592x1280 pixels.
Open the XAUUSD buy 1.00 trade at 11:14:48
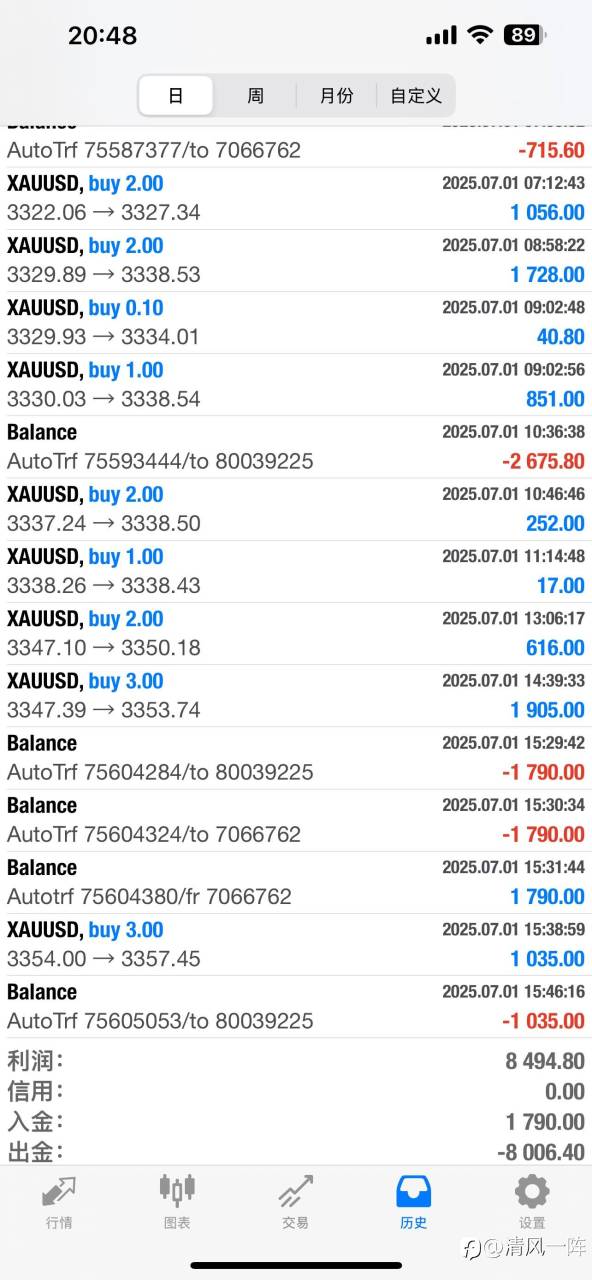(x=296, y=571)
